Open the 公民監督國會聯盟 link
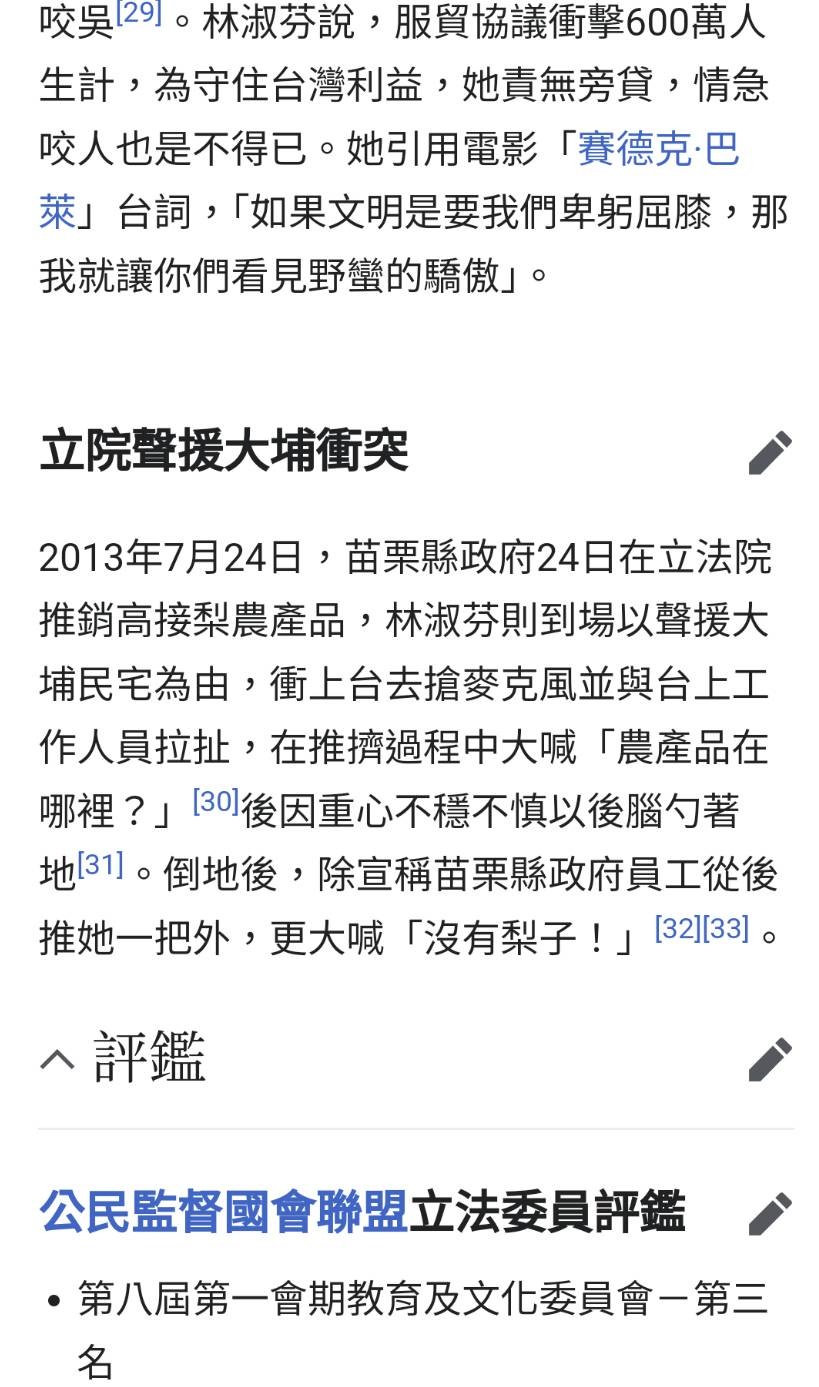The image size is (819, 1387). coord(224,1212)
